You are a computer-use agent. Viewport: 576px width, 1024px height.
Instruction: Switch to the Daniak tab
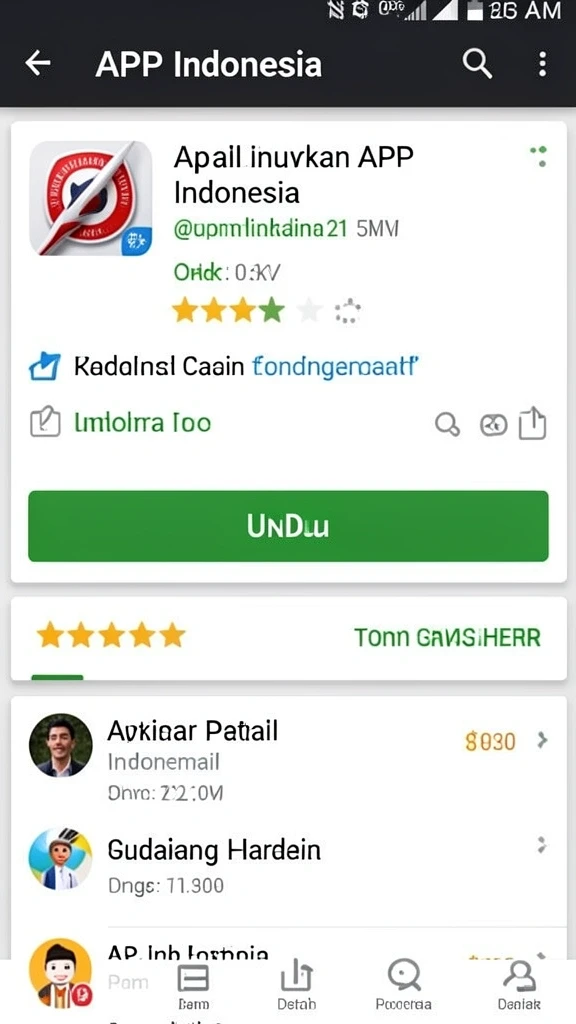coord(519,986)
